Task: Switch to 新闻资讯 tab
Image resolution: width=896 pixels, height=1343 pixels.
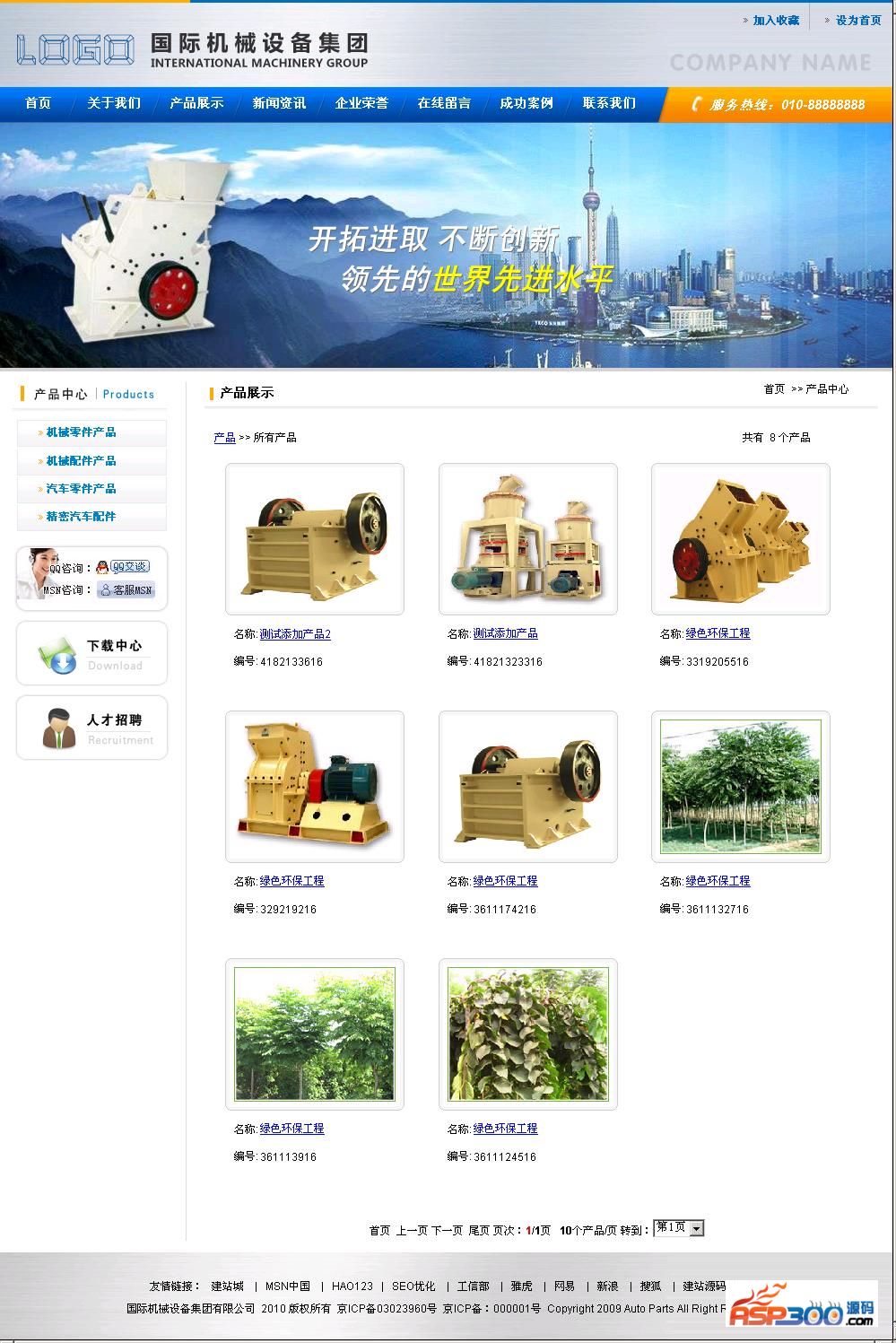Action: (x=279, y=103)
